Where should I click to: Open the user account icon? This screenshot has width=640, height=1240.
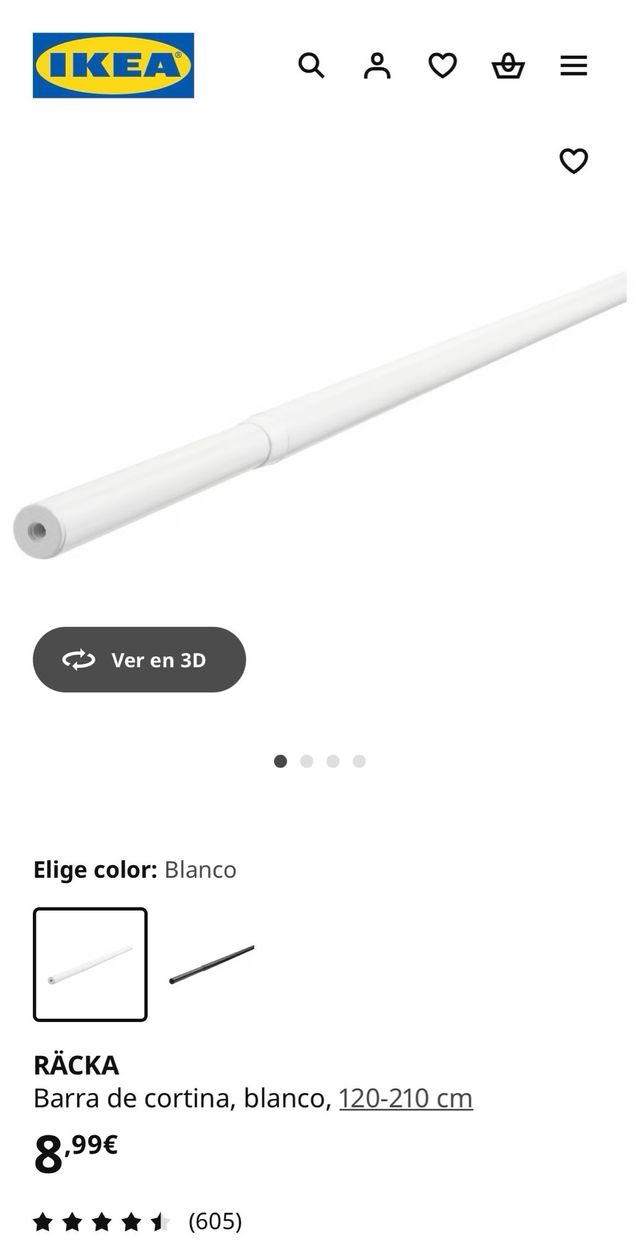click(x=377, y=66)
